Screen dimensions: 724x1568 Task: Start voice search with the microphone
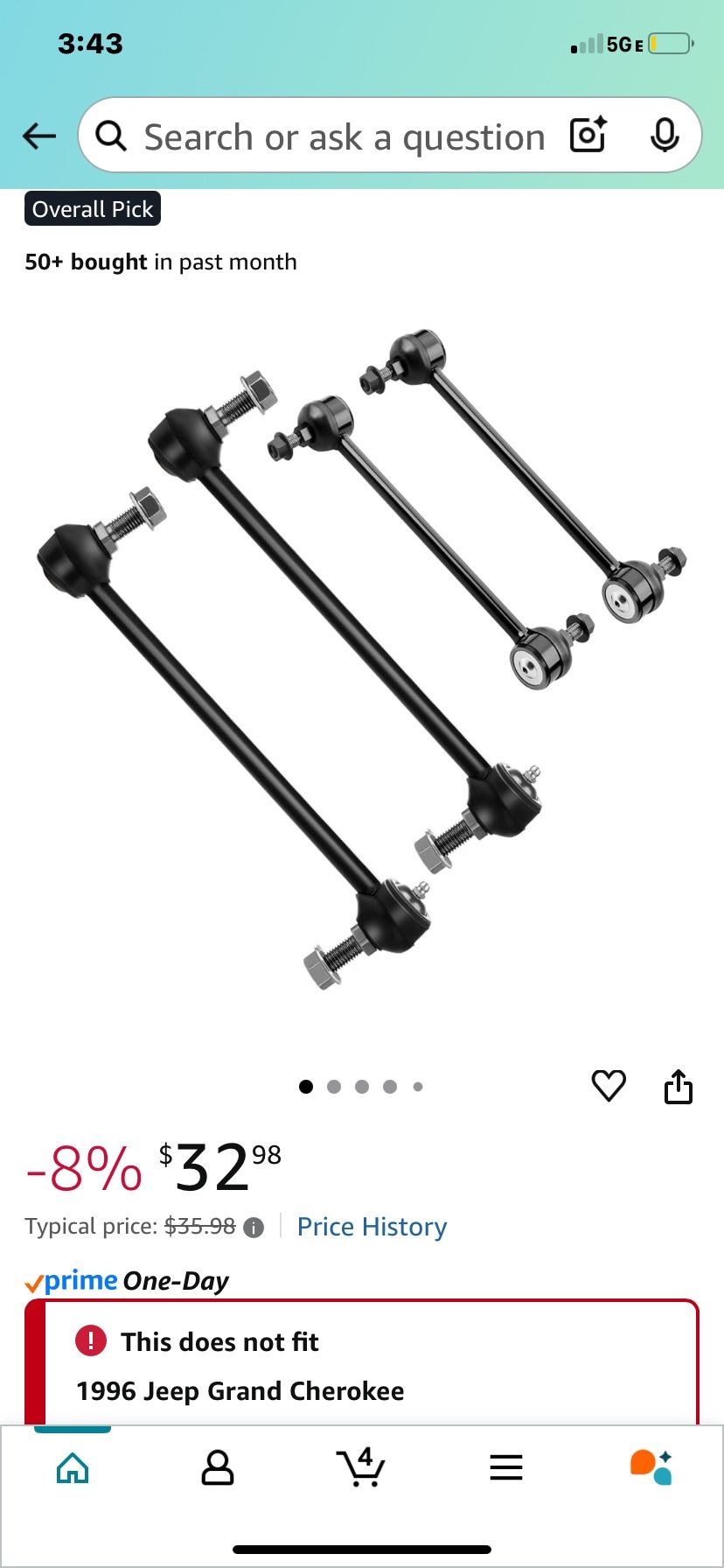point(665,136)
